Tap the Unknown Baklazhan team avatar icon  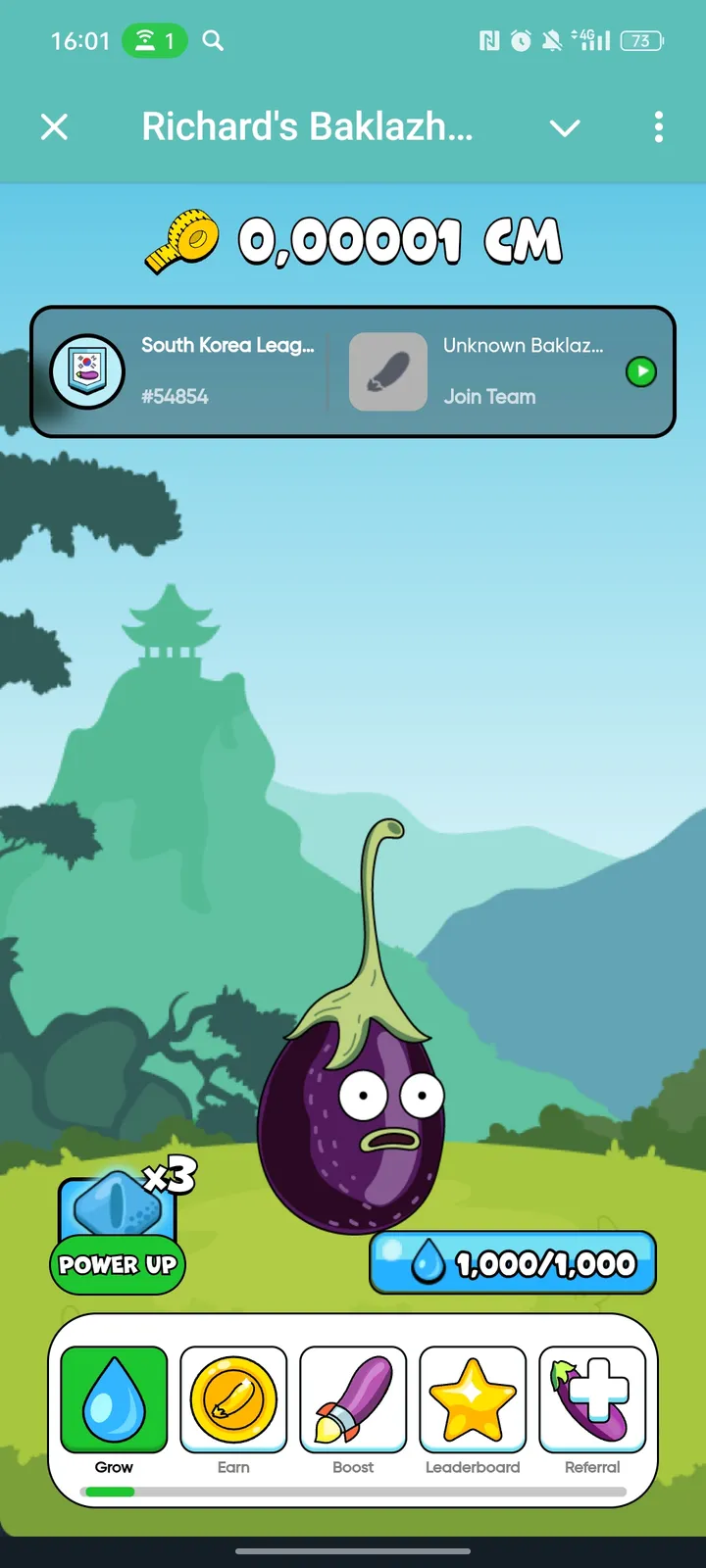[387, 372]
